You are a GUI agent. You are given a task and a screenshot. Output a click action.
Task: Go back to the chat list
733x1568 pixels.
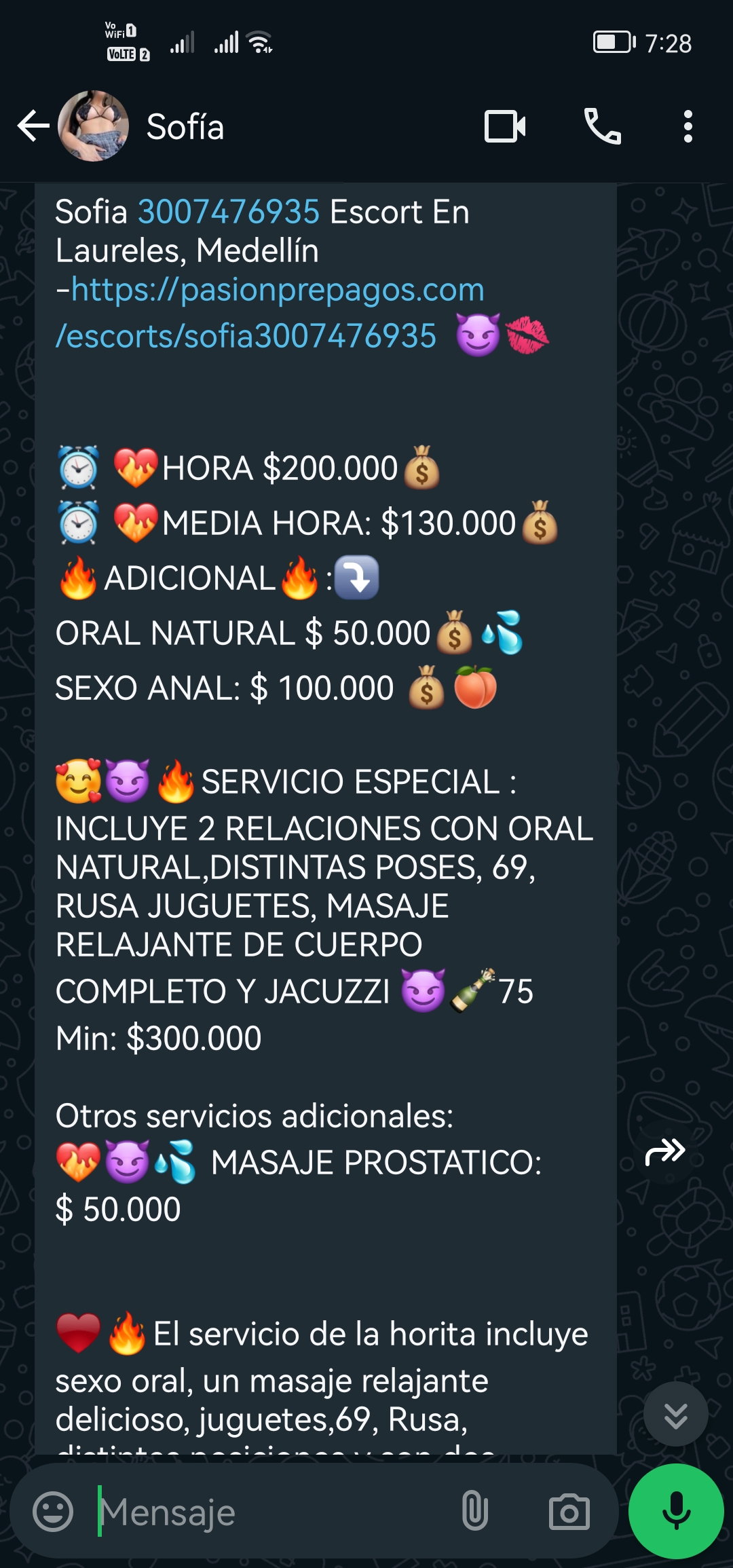(33, 126)
